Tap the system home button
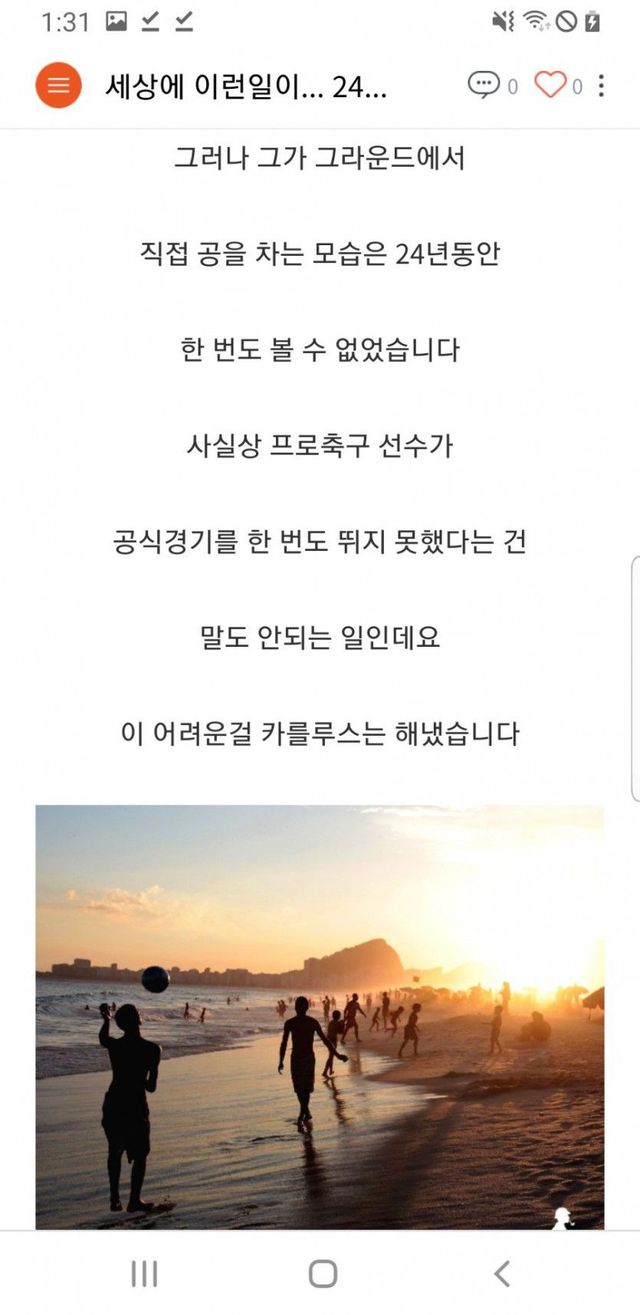Screen dimensions: 640x1315 tap(322, 1273)
